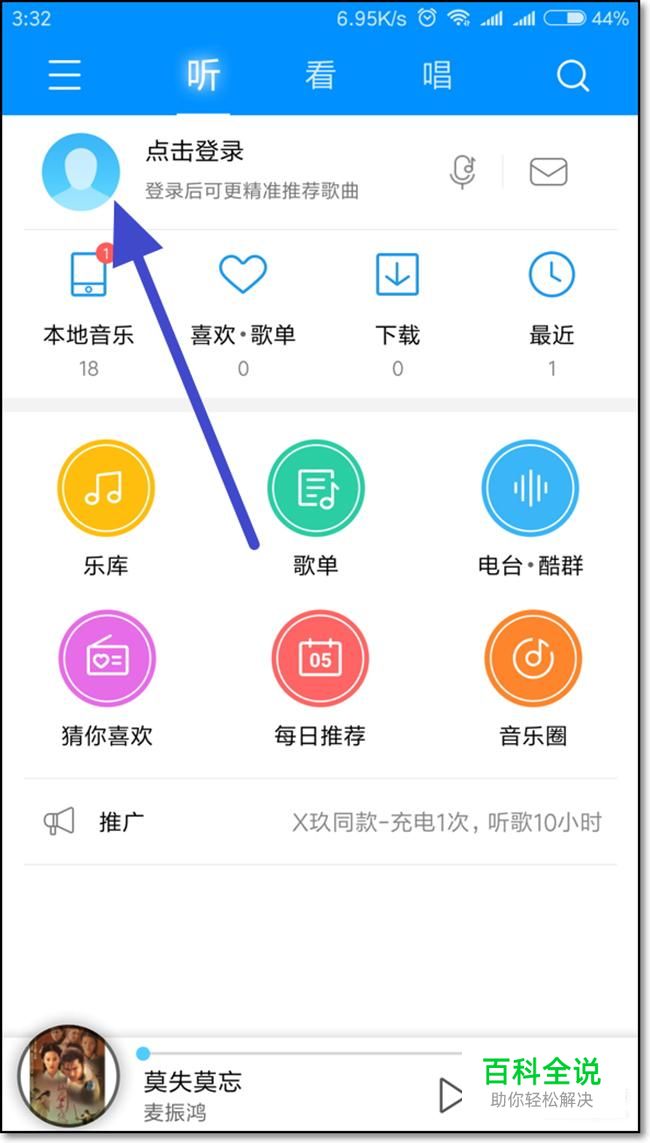Switch to the 看 tab
650x1143 pixels.
pyautogui.click(x=320, y=76)
